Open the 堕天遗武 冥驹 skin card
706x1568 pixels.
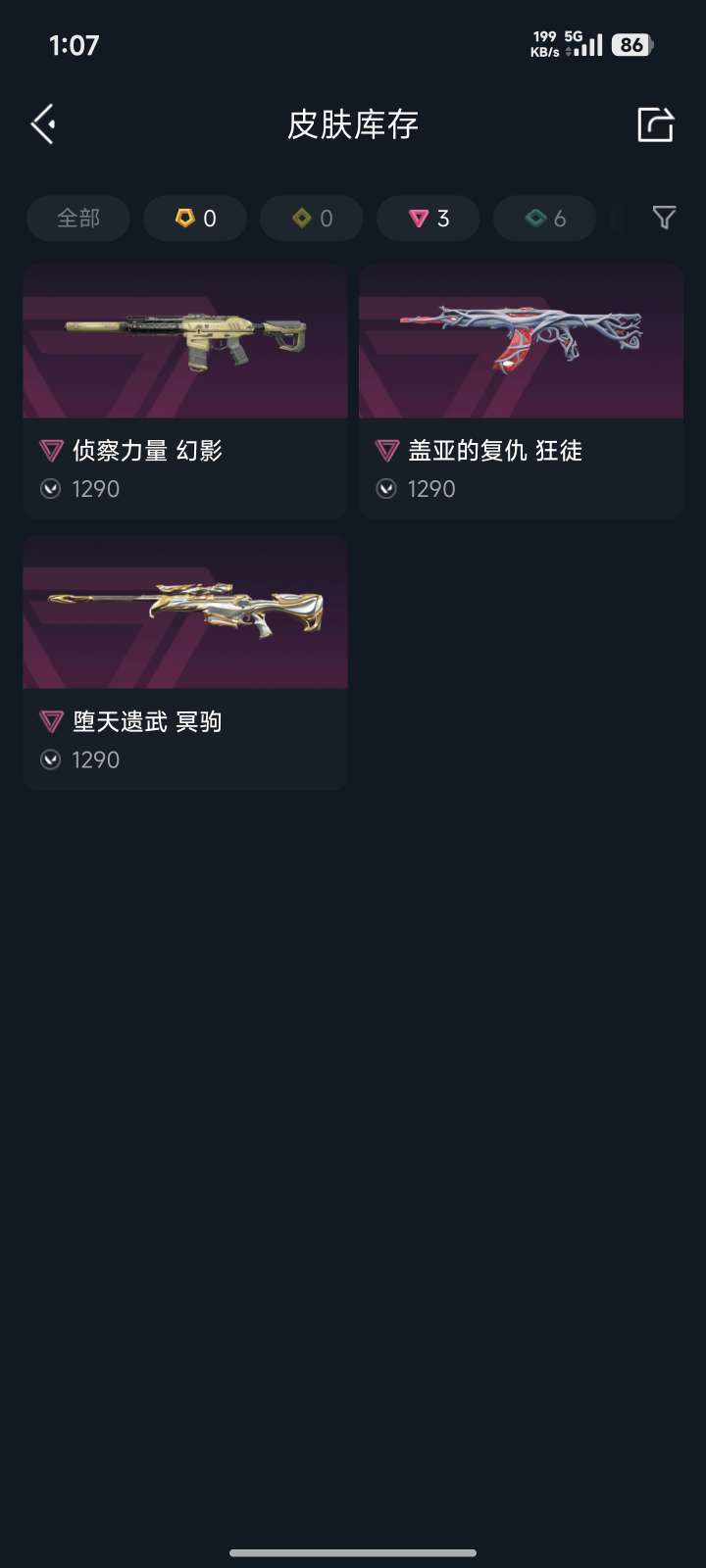(x=185, y=661)
